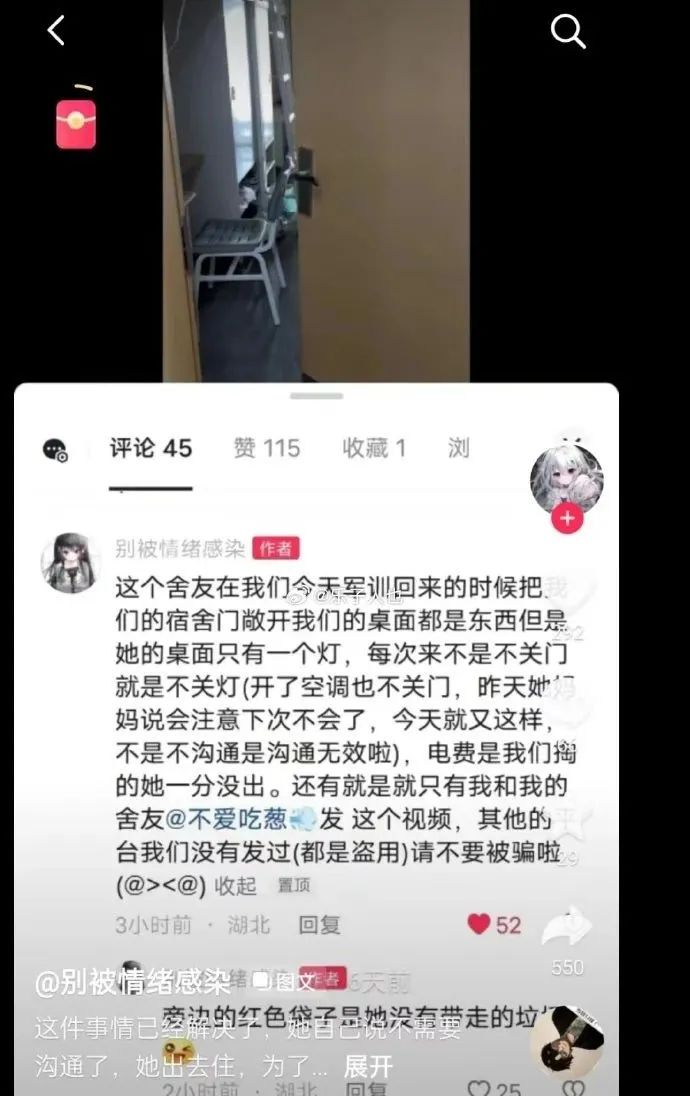
Task: Open search with the magnifier icon
Action: pyautogui.click(x=567, y=32)
